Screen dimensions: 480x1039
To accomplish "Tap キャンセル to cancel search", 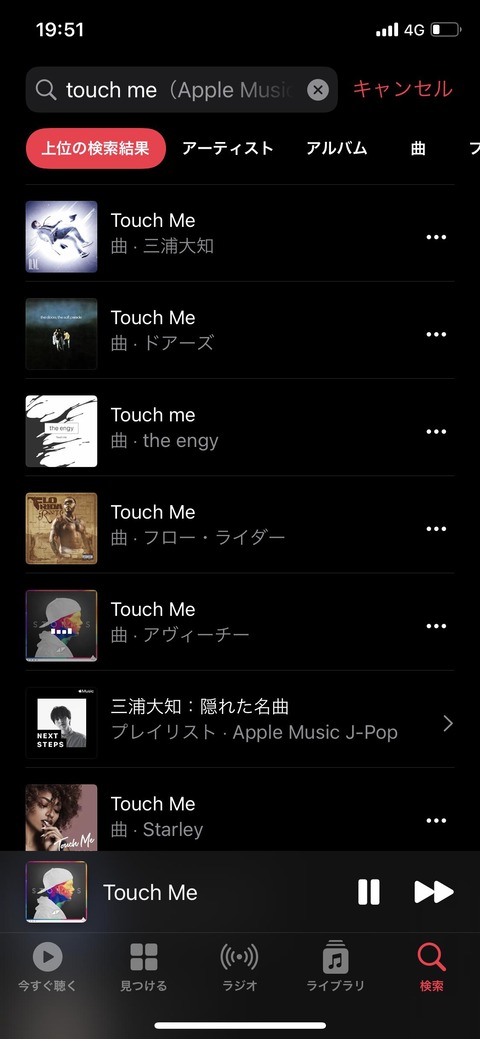I will tap(402, 89).
